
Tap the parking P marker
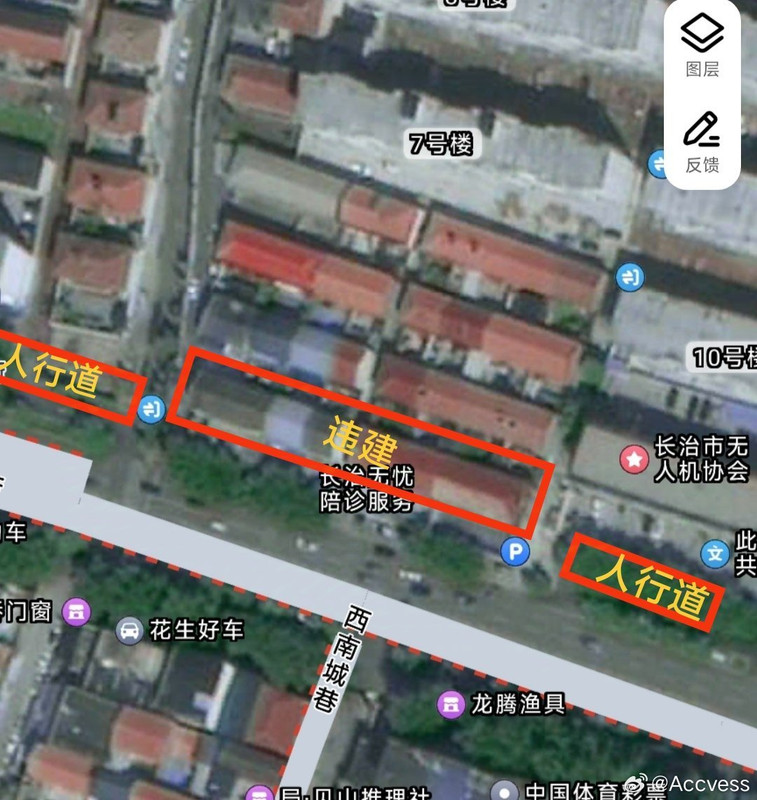point(515,551)
